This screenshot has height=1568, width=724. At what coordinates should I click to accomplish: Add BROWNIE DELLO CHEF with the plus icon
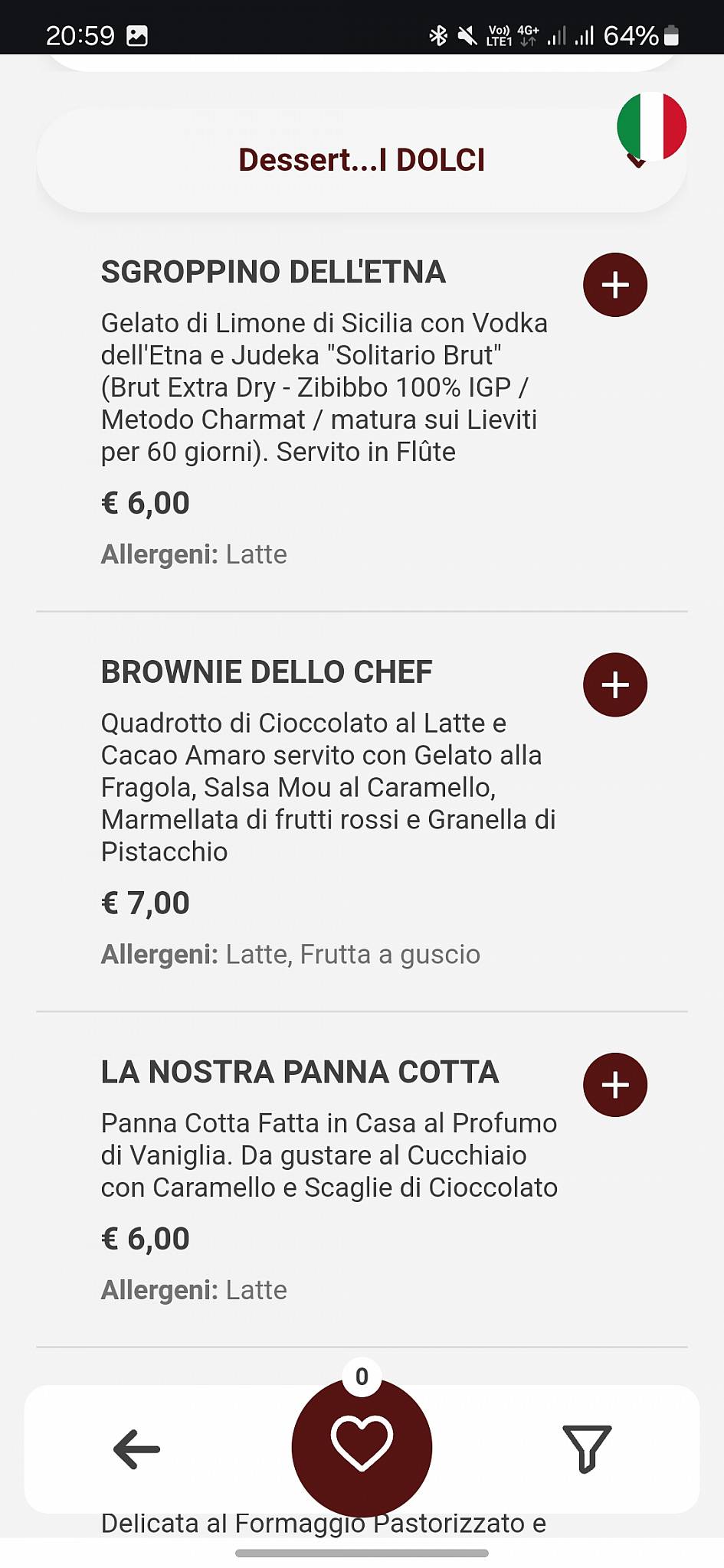click(614, 684)
